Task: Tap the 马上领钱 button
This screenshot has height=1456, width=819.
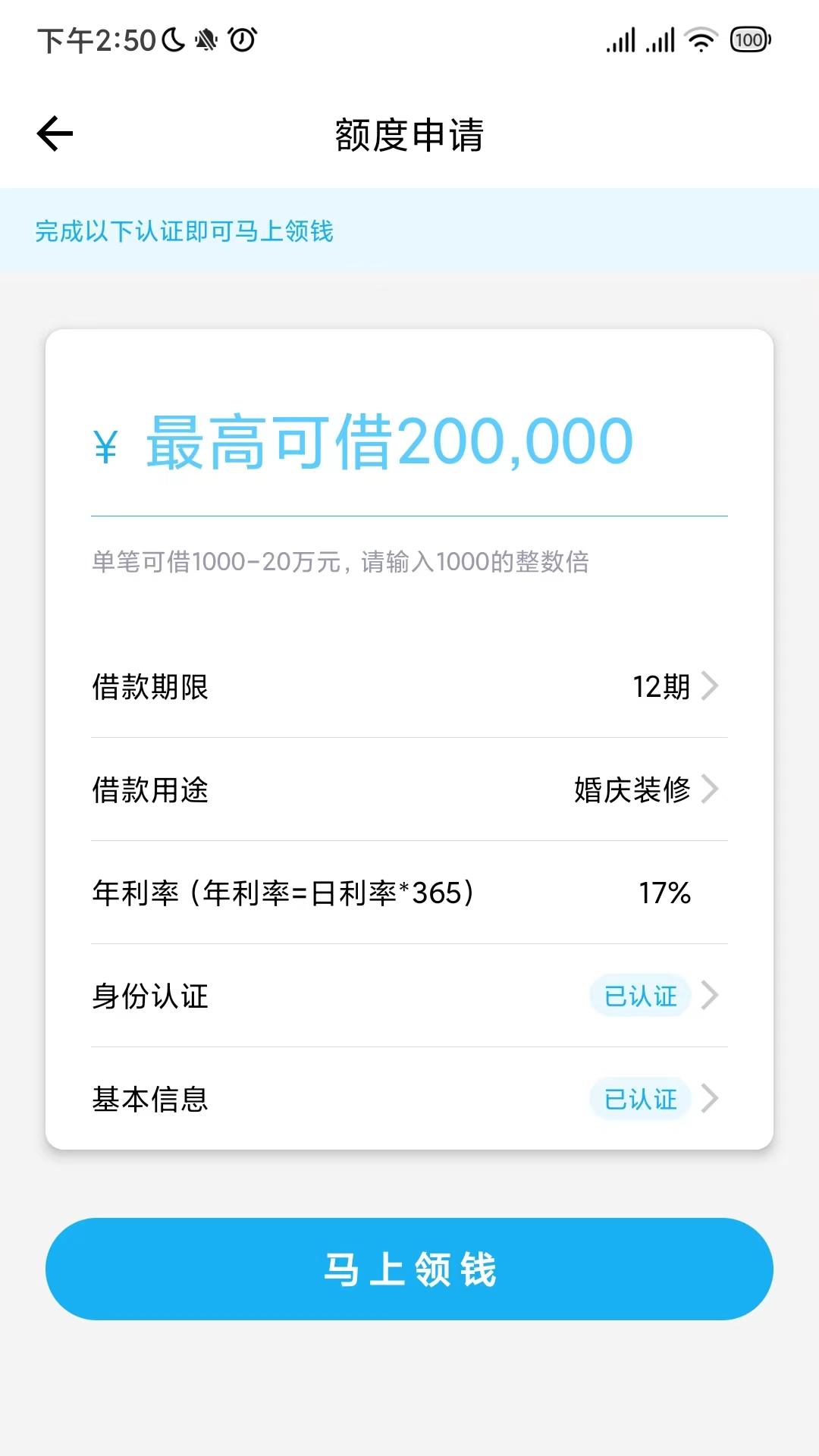Action: pos(409,1269)
